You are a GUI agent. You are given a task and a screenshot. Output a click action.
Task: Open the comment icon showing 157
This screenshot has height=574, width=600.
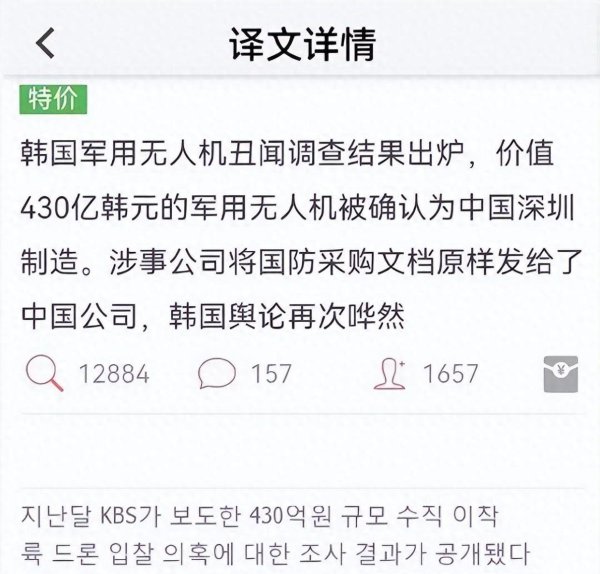pyautogui.click(x=217, y=374)
